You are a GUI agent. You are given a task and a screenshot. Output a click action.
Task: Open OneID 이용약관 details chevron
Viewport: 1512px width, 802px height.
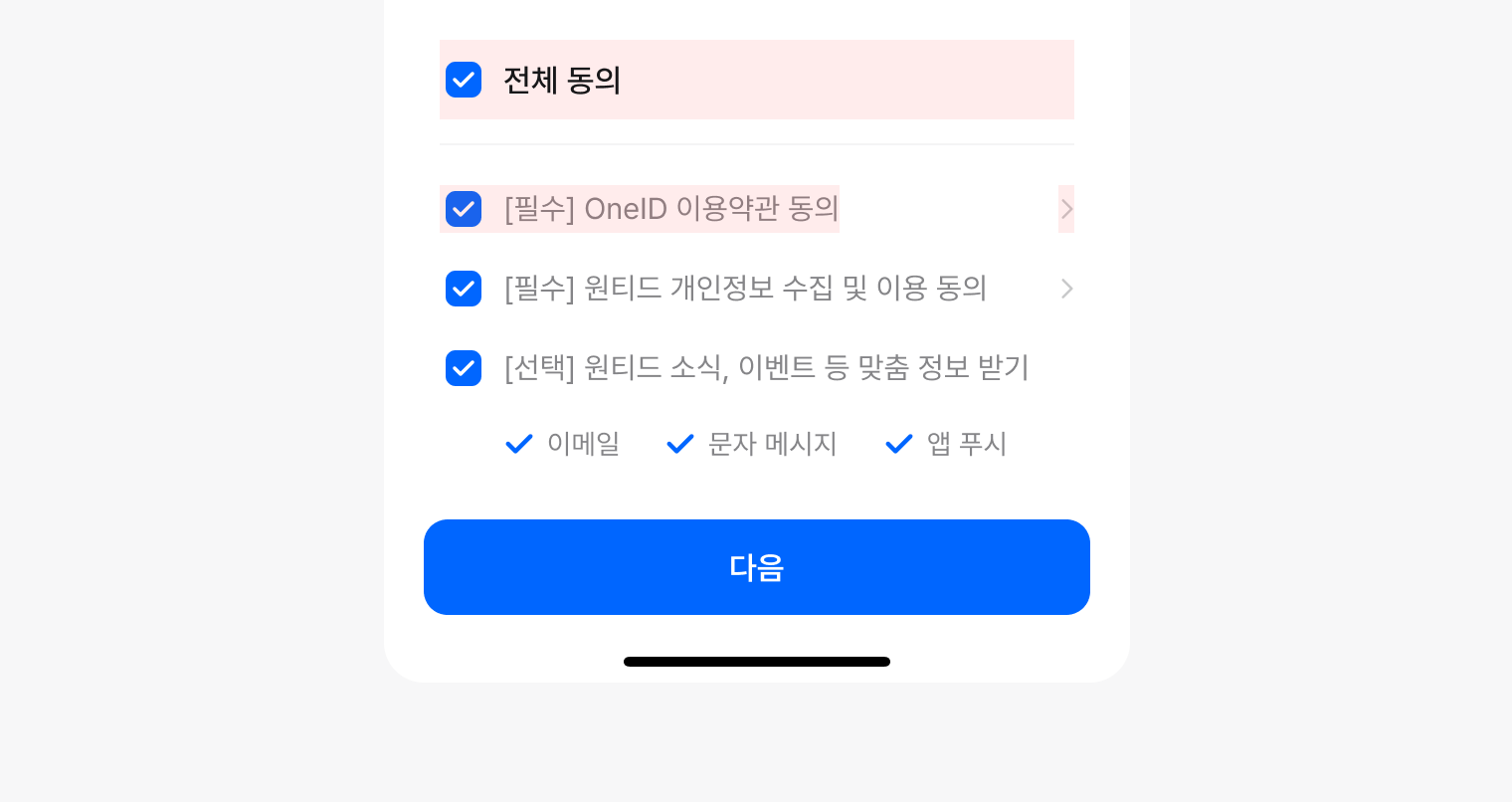pos(1066,209)
